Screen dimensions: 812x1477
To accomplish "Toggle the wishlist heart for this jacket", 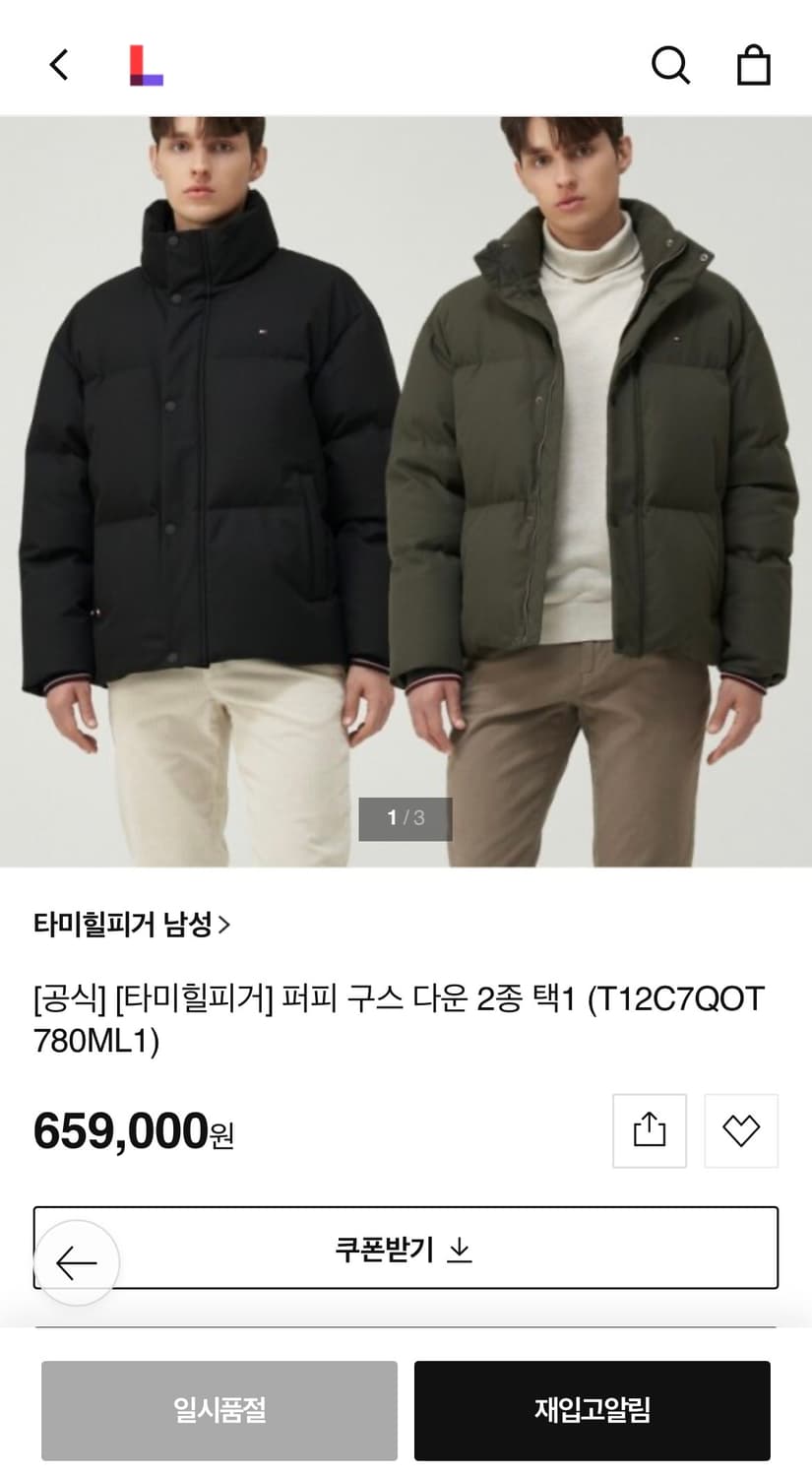I will [741, 1130].
